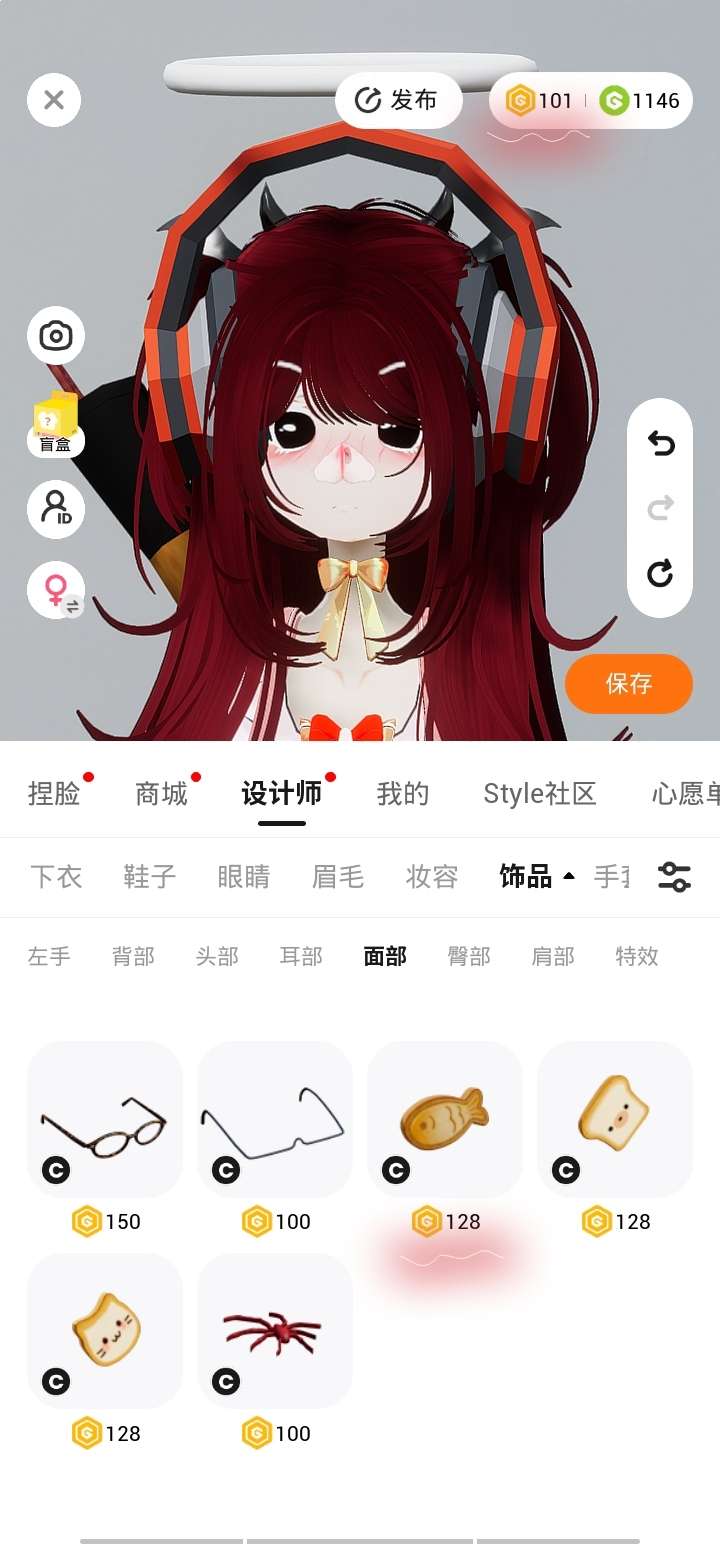Switch avatar gender
This screenshot has width=720, height=1544.
click(56, 590)
